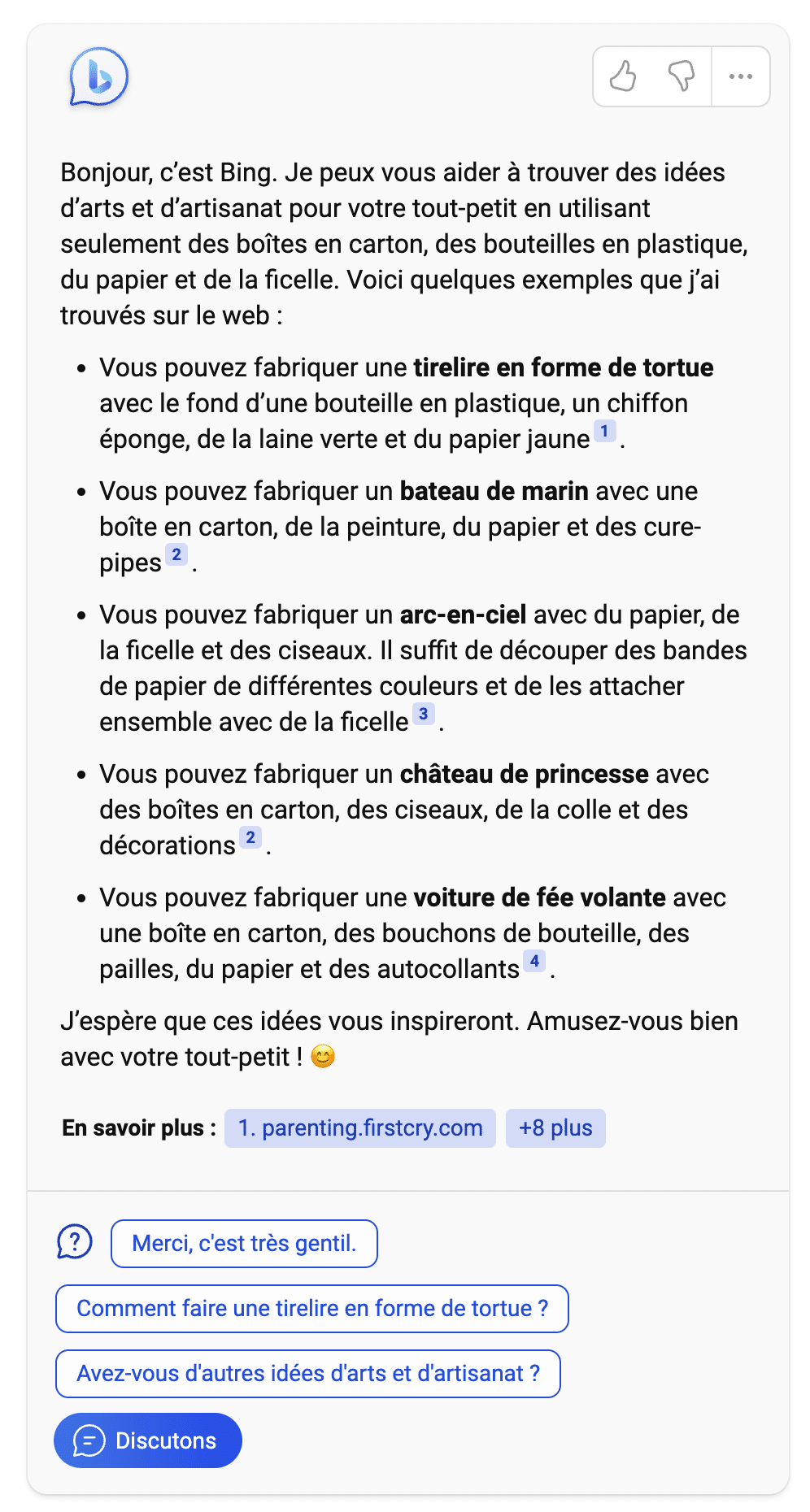Select the 'Merci, c'est très gentil.' suggestion
The width and height of the screenshot is (810, 1512).
[244, 1244]
